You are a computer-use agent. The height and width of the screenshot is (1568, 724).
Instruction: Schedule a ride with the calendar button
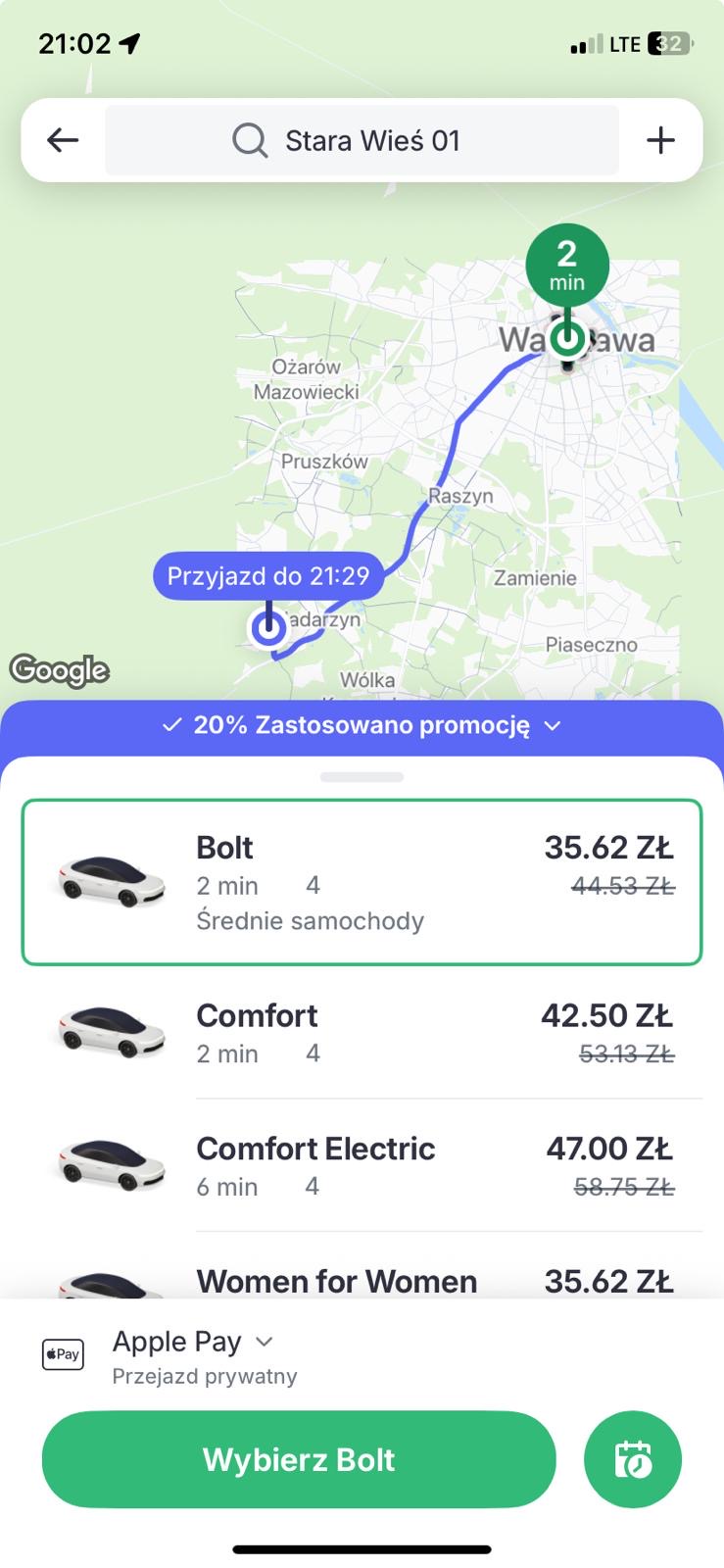tap(633, 1459)
